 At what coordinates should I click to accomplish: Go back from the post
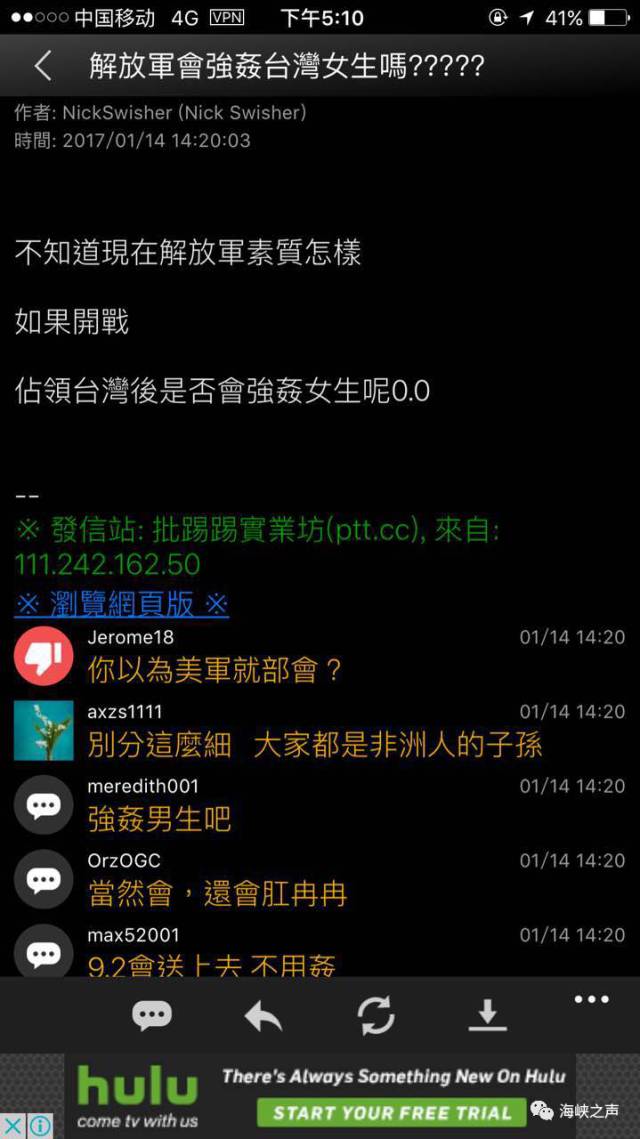pyautogui.click(x=42, y=66)
